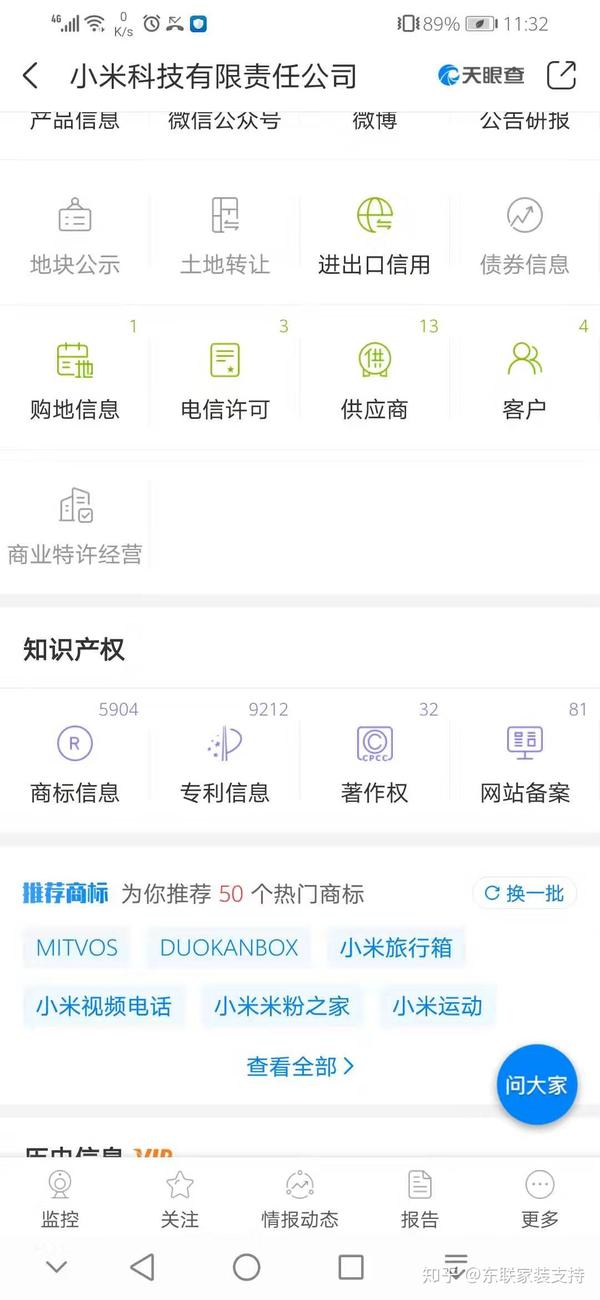This screenshot has width=600, height=1300.
Task: Select the MITVOS trademark chip
Action: click(x=77, y=948)
